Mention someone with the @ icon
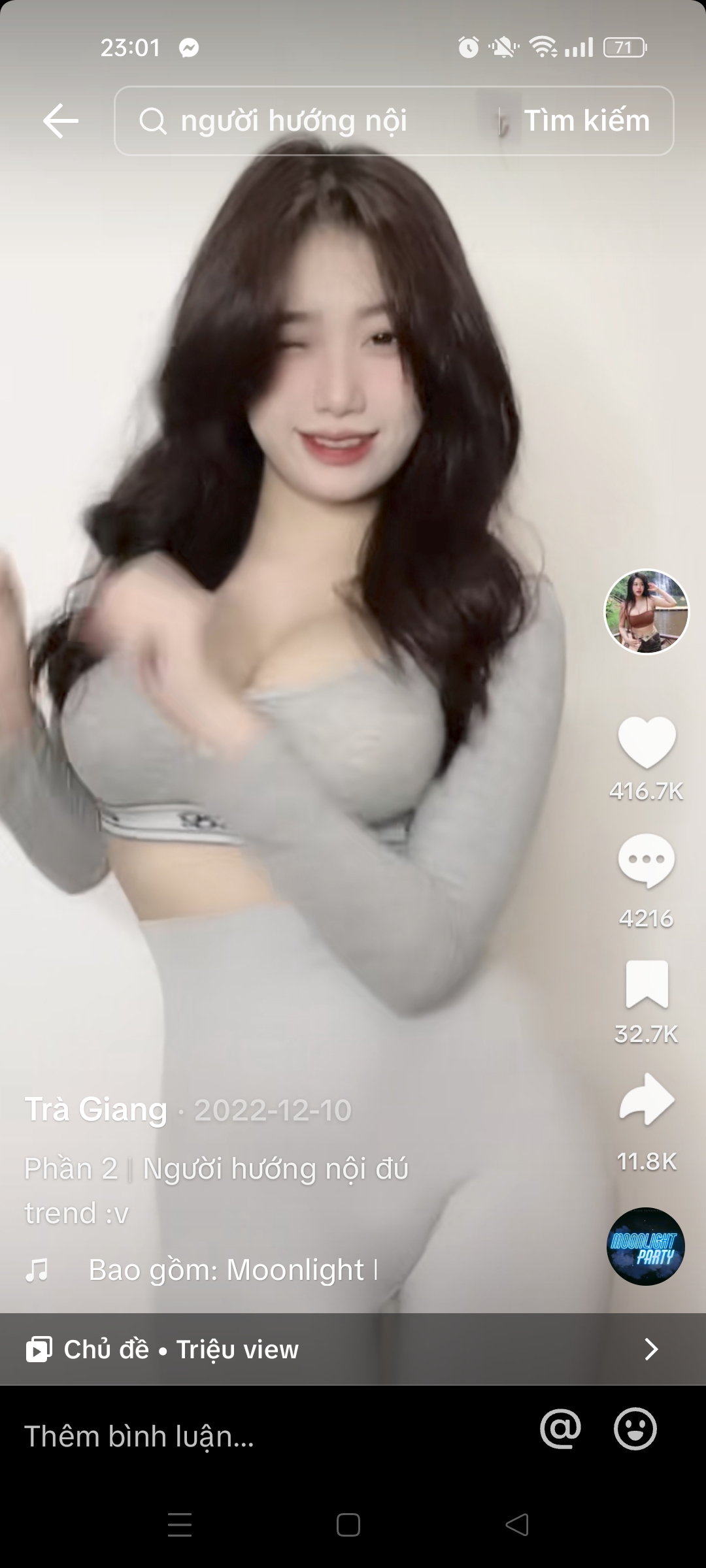This screenshot has height=1568, width=706. 560,1429
